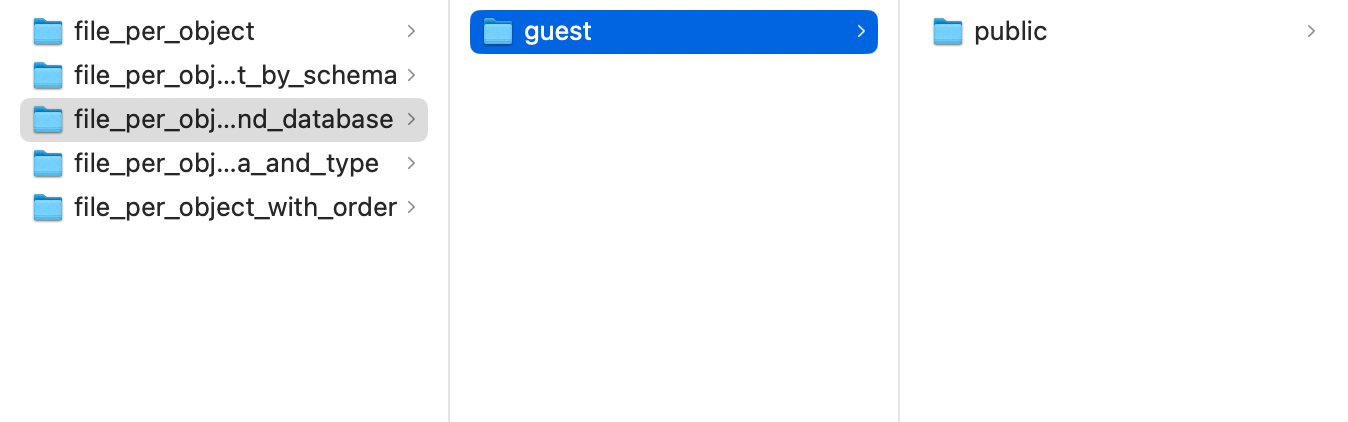
Task: Open the file_per_object_with_order folder
Action: 235,208
